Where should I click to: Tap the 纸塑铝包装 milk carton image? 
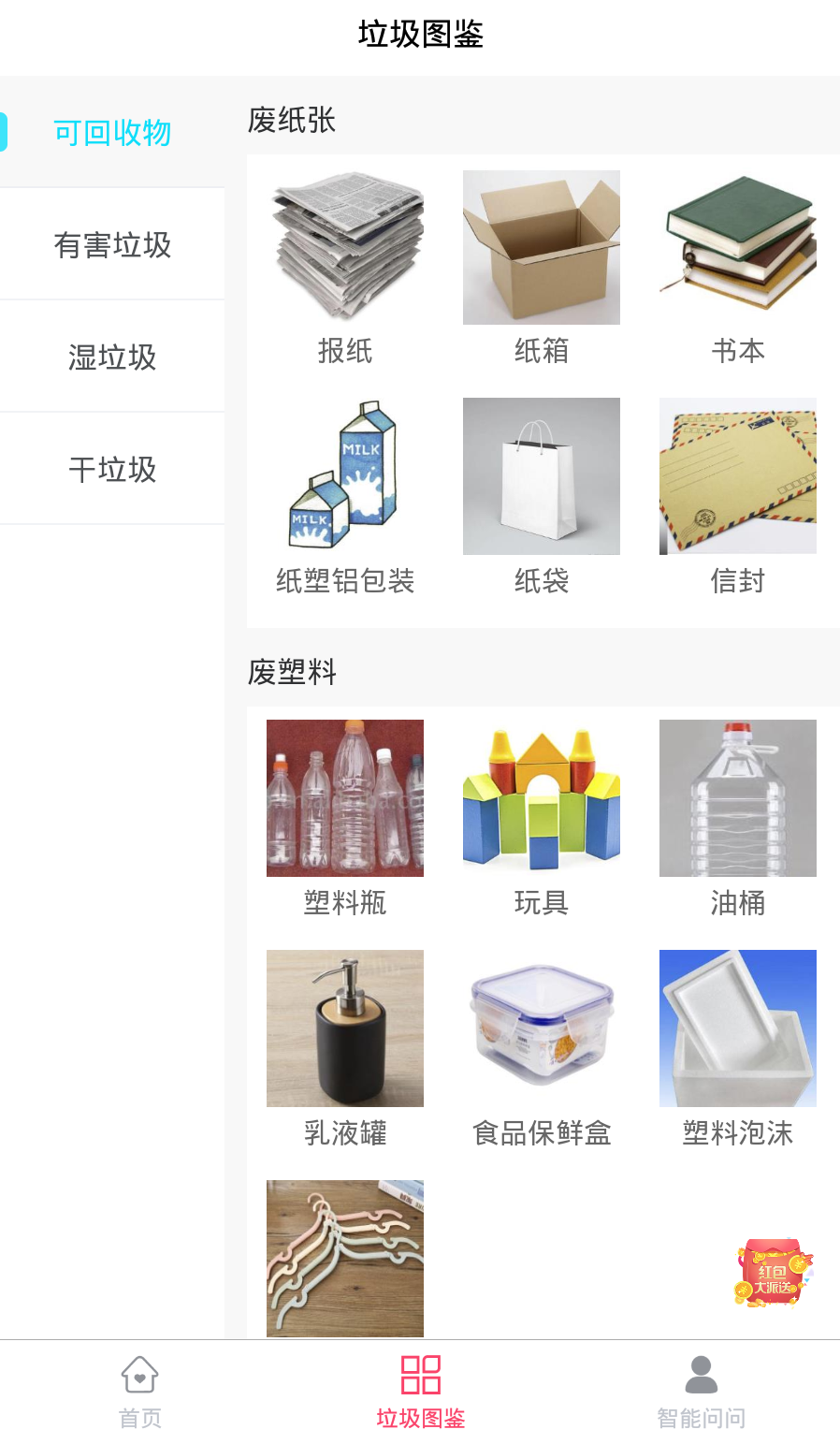coord(344,475)
